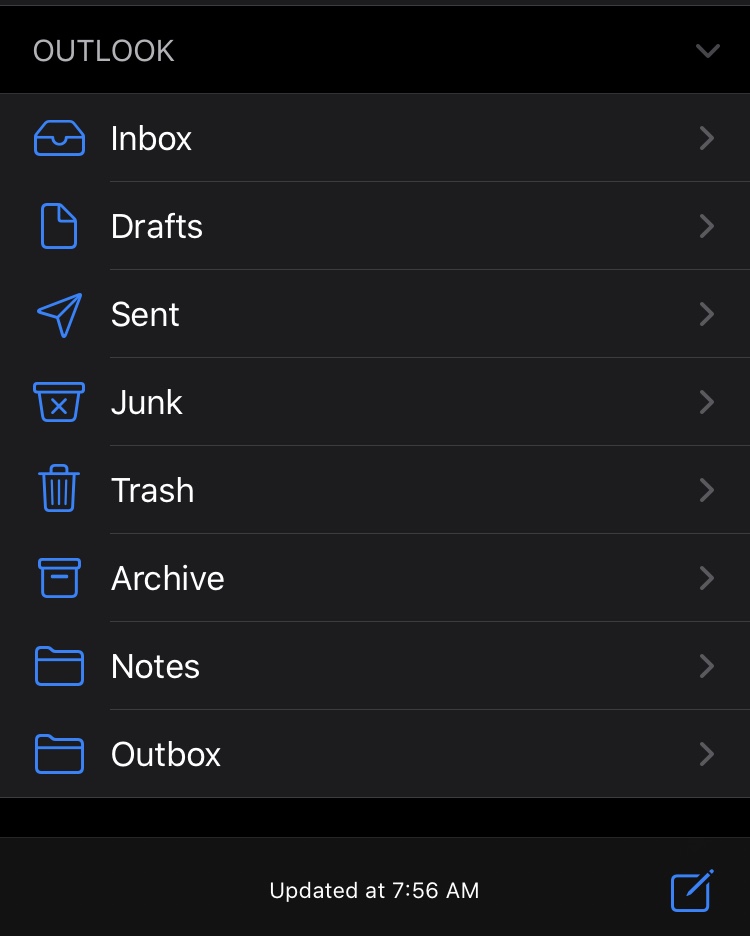Go to the Trash folder

[x=153, y=490]
